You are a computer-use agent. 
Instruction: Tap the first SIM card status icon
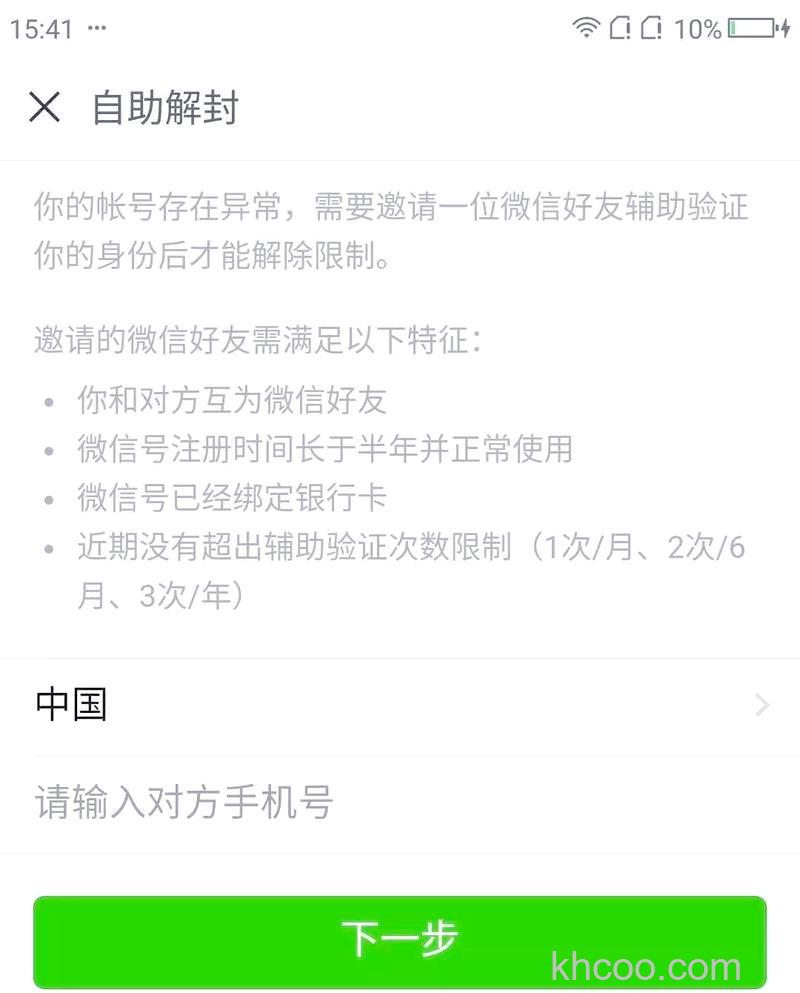point(620,28)
